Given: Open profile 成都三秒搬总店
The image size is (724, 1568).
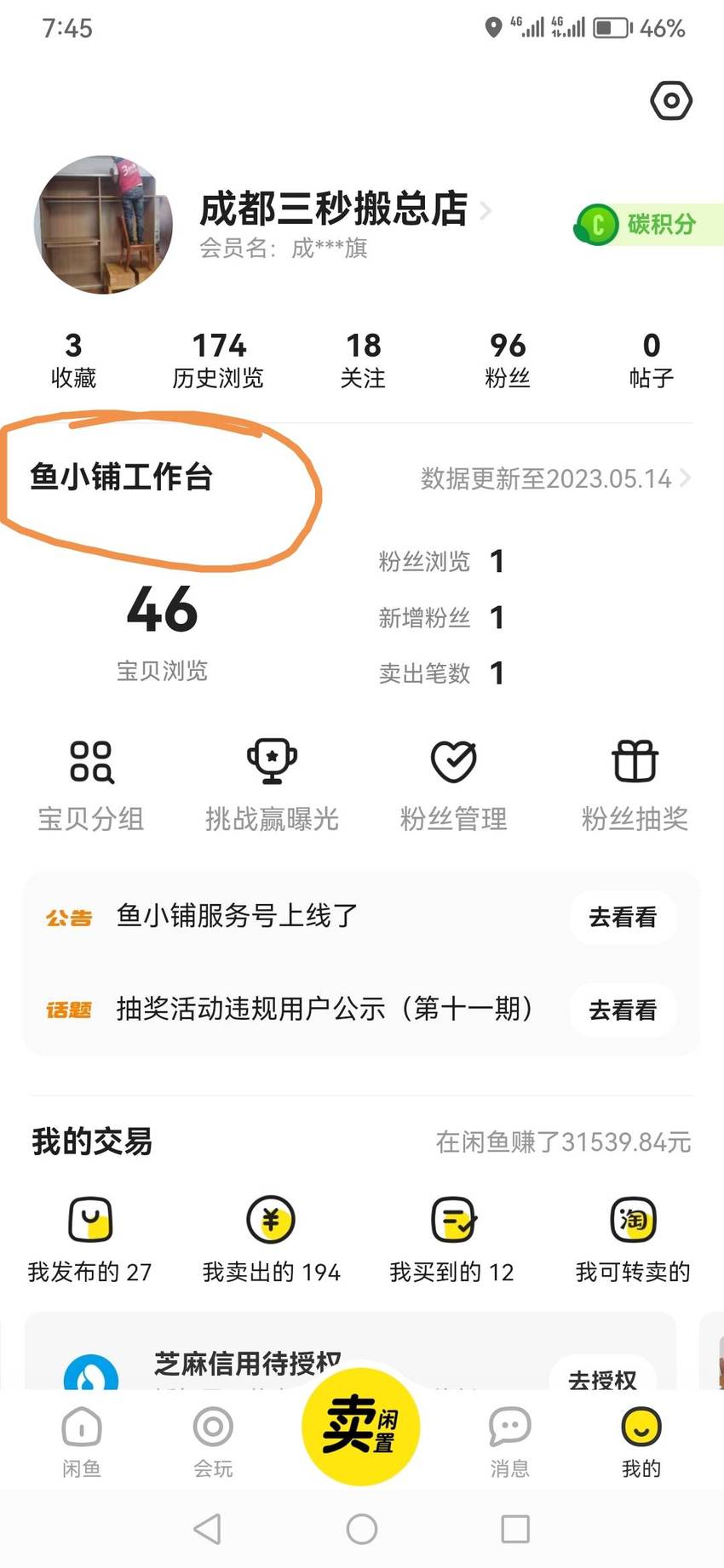Looking at the screenshot, I should point(334,209).
